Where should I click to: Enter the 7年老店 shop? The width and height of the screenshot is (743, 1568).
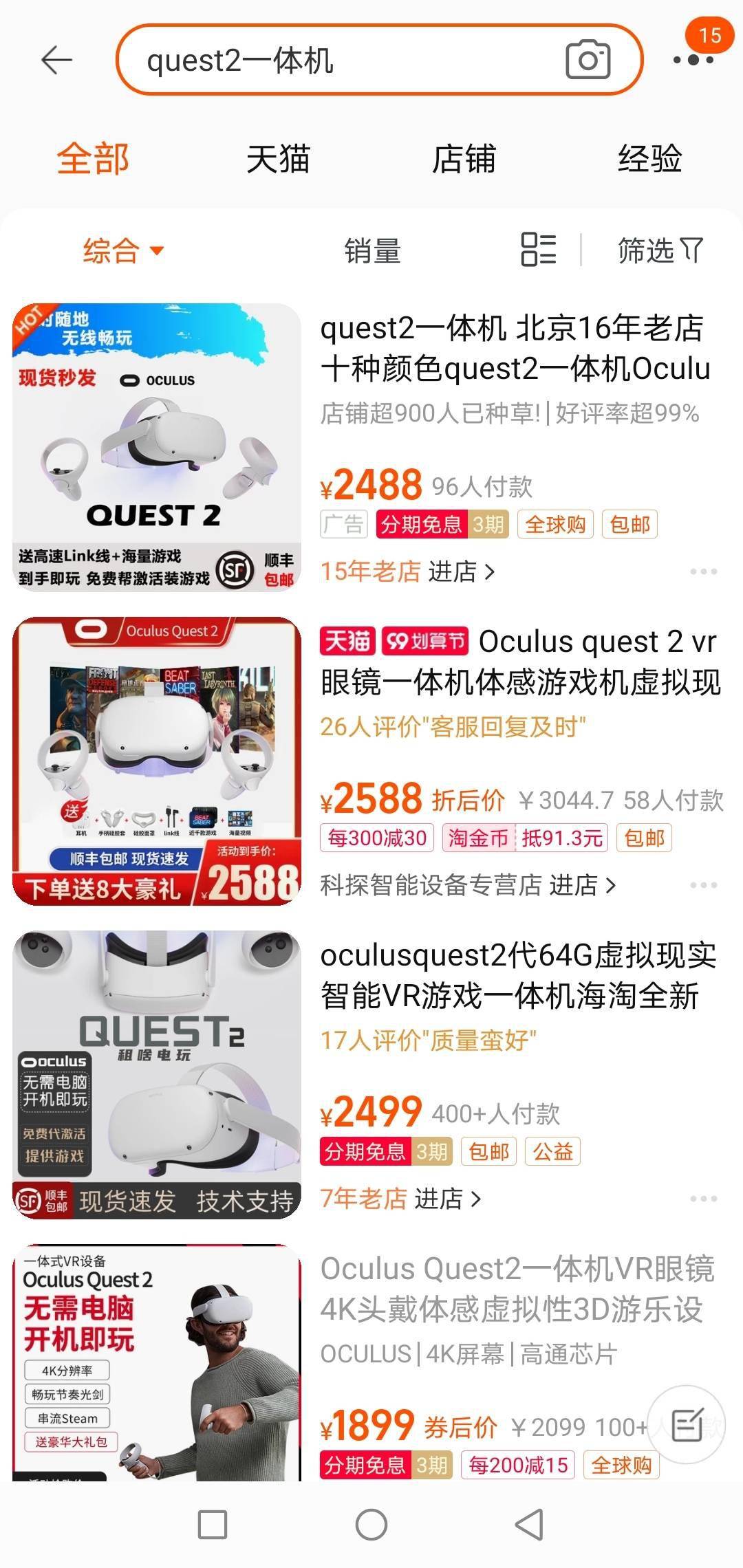400,1199
